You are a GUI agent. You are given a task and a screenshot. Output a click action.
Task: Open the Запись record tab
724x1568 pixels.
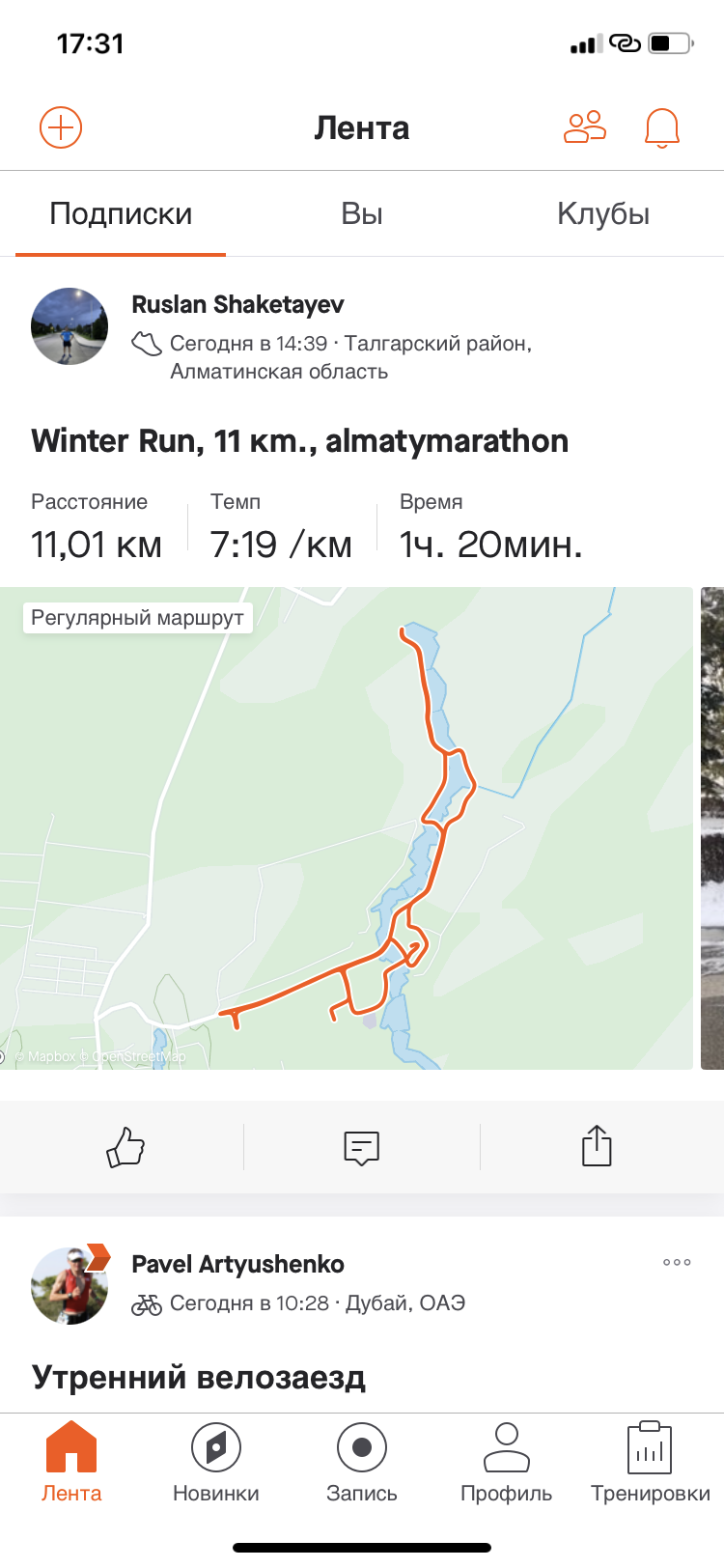point(362,1462)
